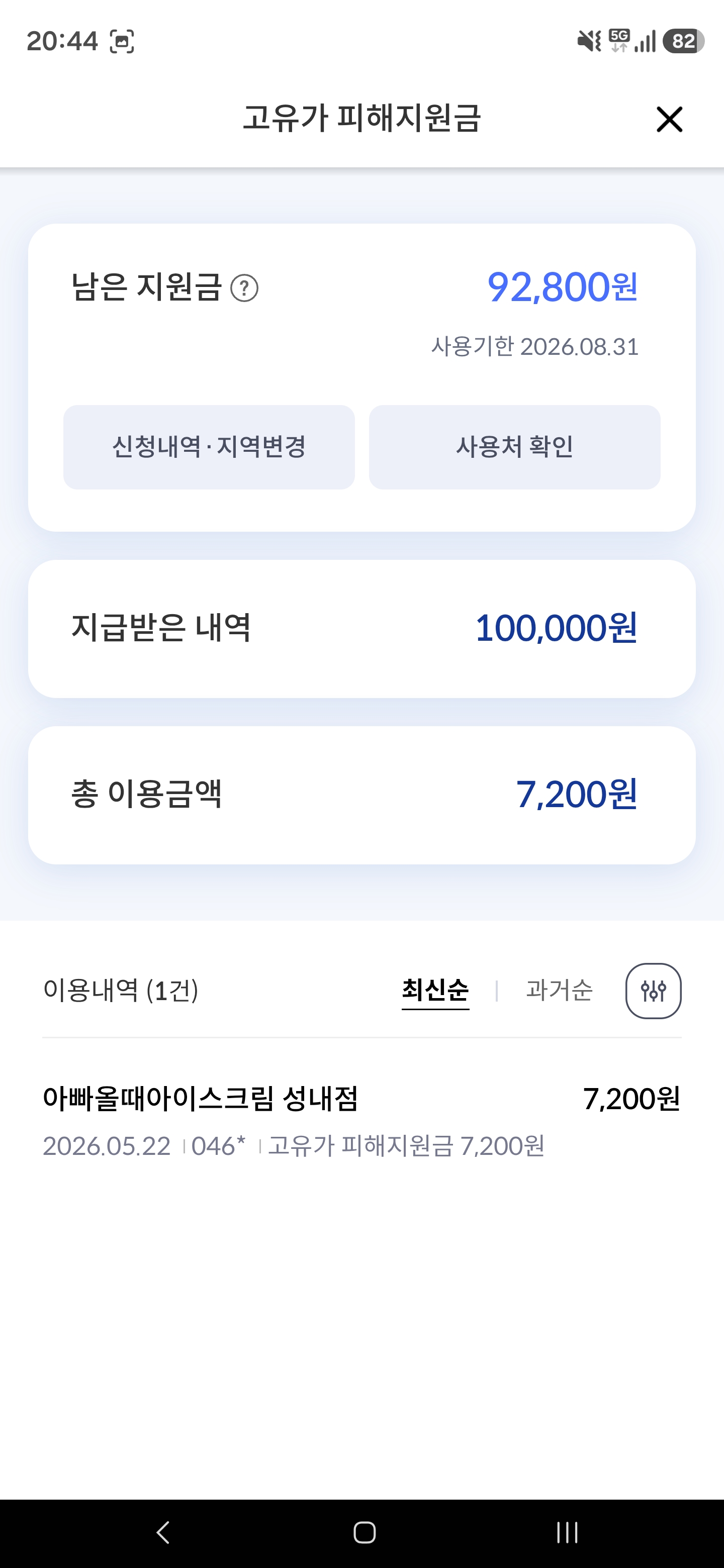The height and width of the screenshot is (1568, 724).
Task: Open the 아빠올때아이스크림 성내점 transaction
Action: [361, 1121]
